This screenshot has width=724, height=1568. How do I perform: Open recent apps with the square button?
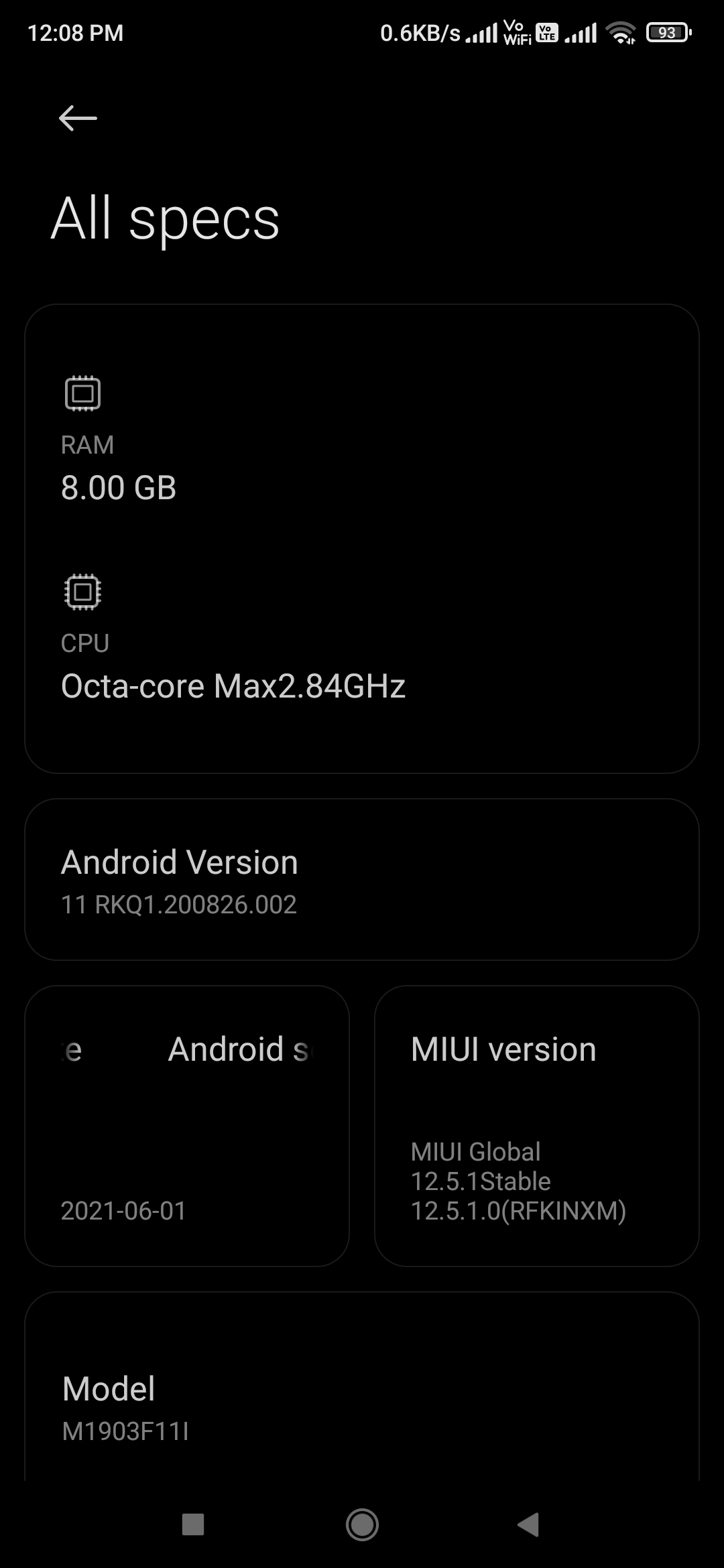pyautogui.click(x=193, y=1524)
